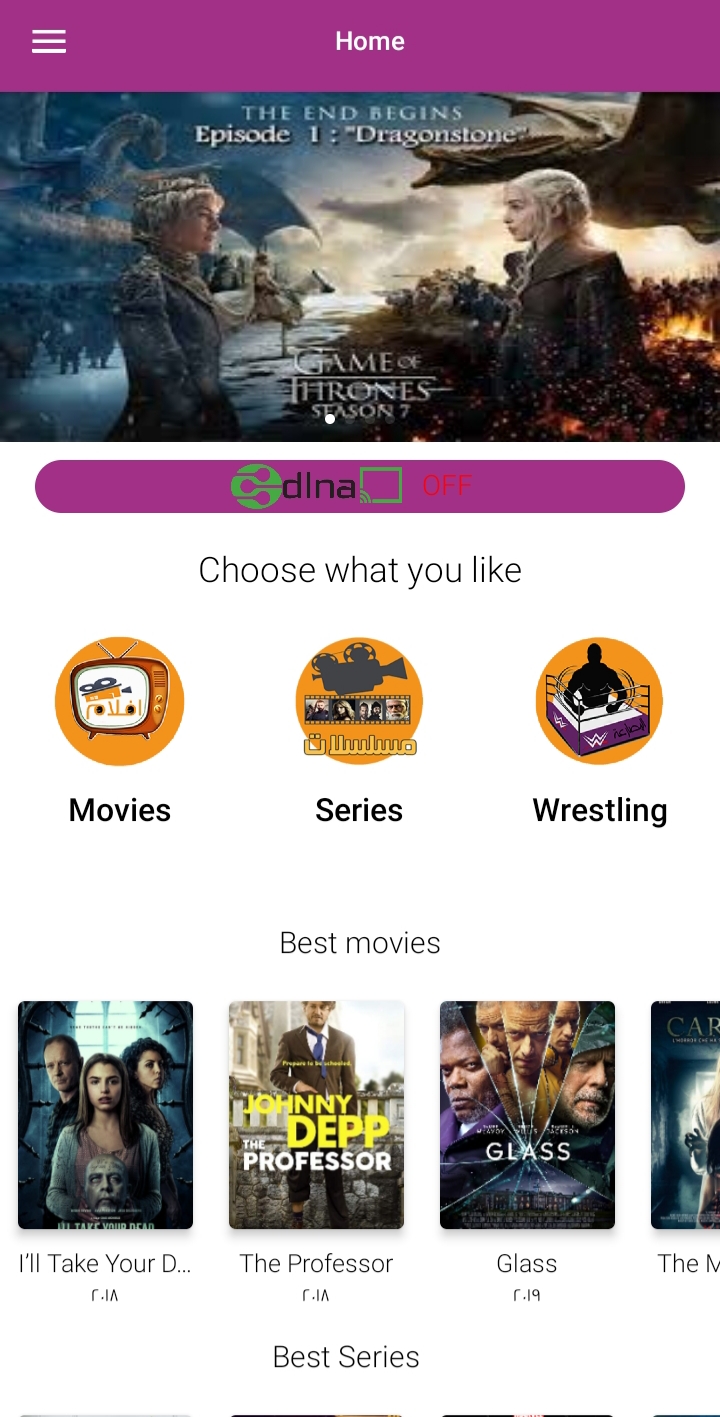
Task: Toggle the DLNA casting button
Action: [360, 487]
